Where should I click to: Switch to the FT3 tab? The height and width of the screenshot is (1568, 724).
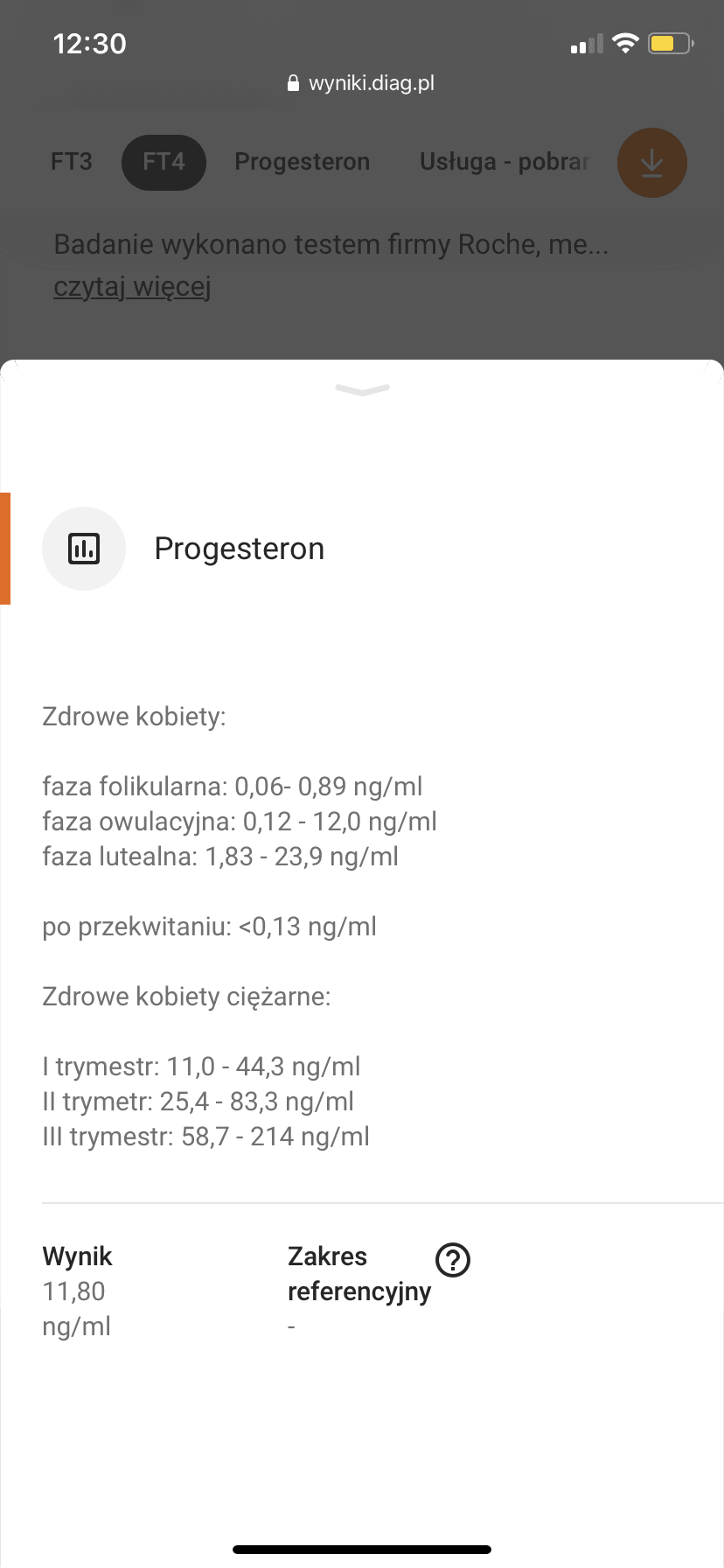coord(72,162)
